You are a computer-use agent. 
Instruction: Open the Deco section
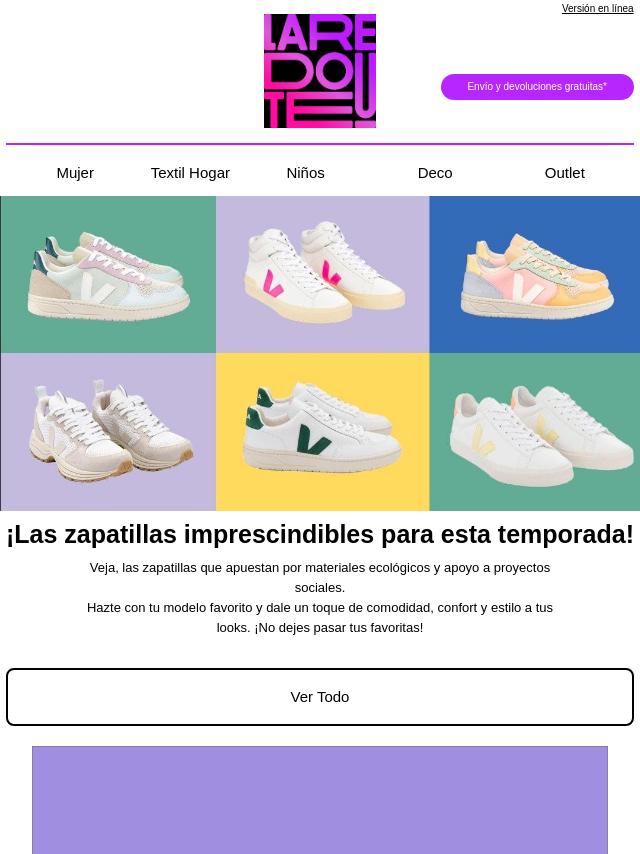(x=434, y=173)
